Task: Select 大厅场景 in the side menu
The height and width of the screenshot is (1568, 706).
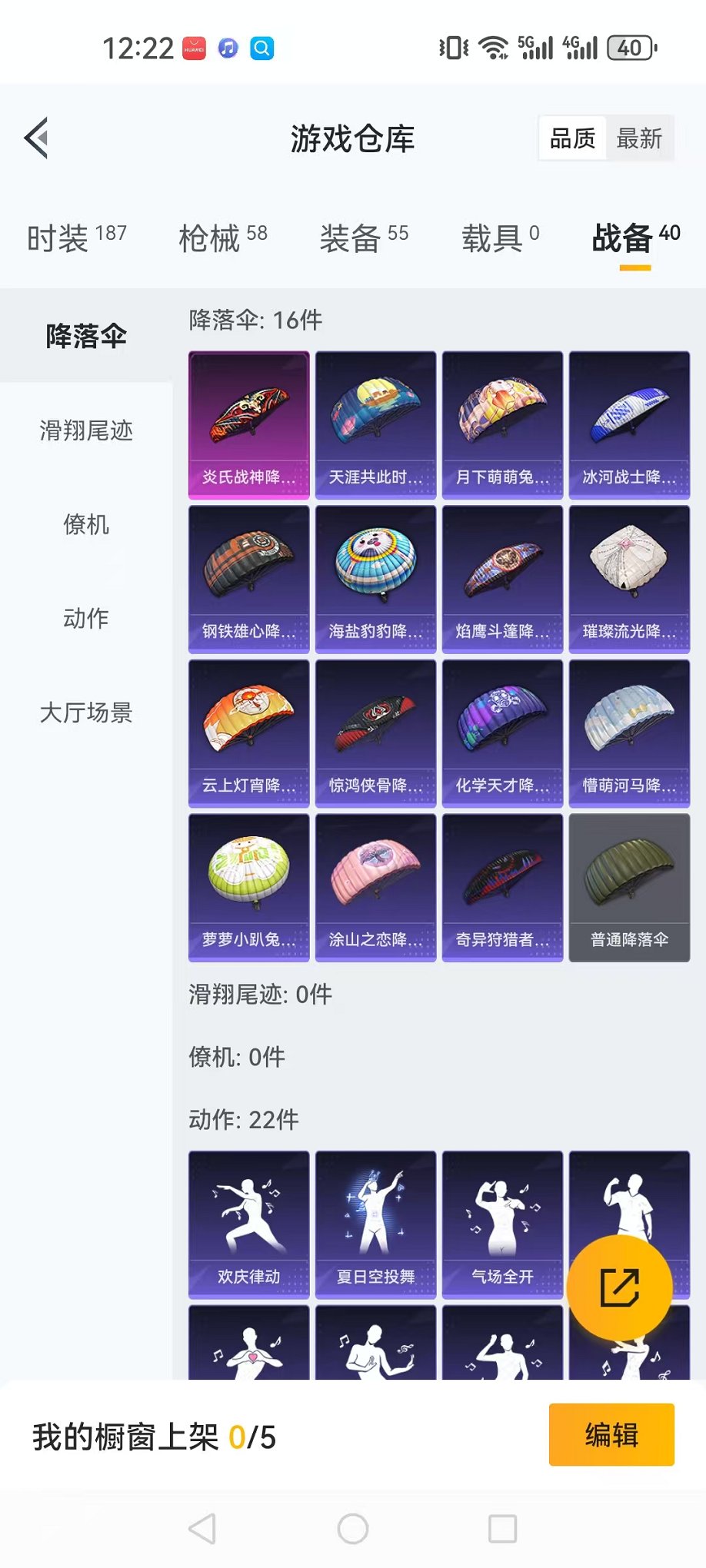Action: [86, 713]
